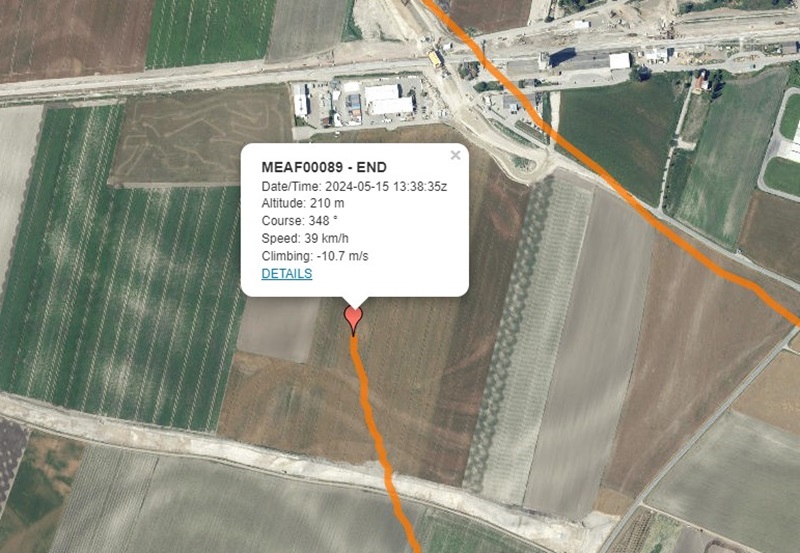Viewport: 800px width, 553px height.
Task: Open the DETAILS link in popup
Action: [286, 274]
